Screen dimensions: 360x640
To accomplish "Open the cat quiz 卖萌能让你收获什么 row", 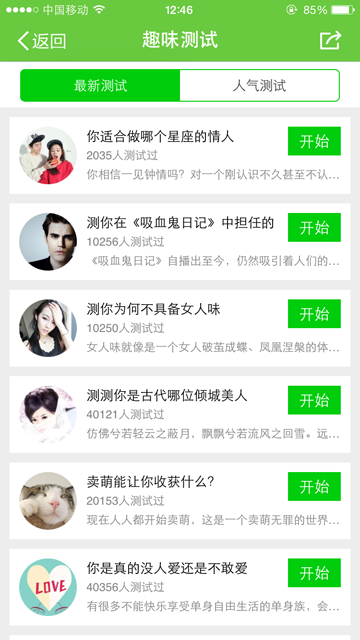I will click(x=180, y=501).
